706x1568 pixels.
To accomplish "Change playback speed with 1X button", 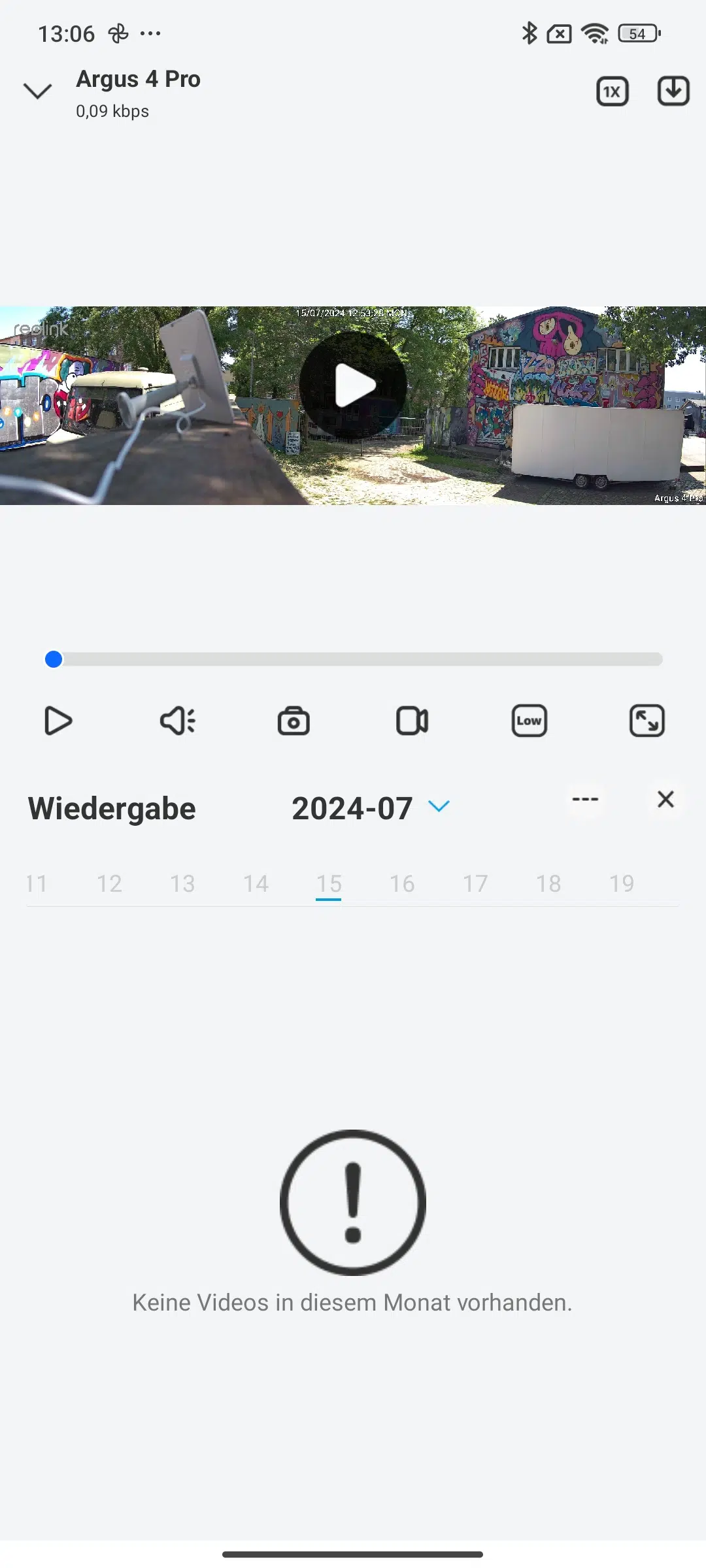I will tap(613, 91).
